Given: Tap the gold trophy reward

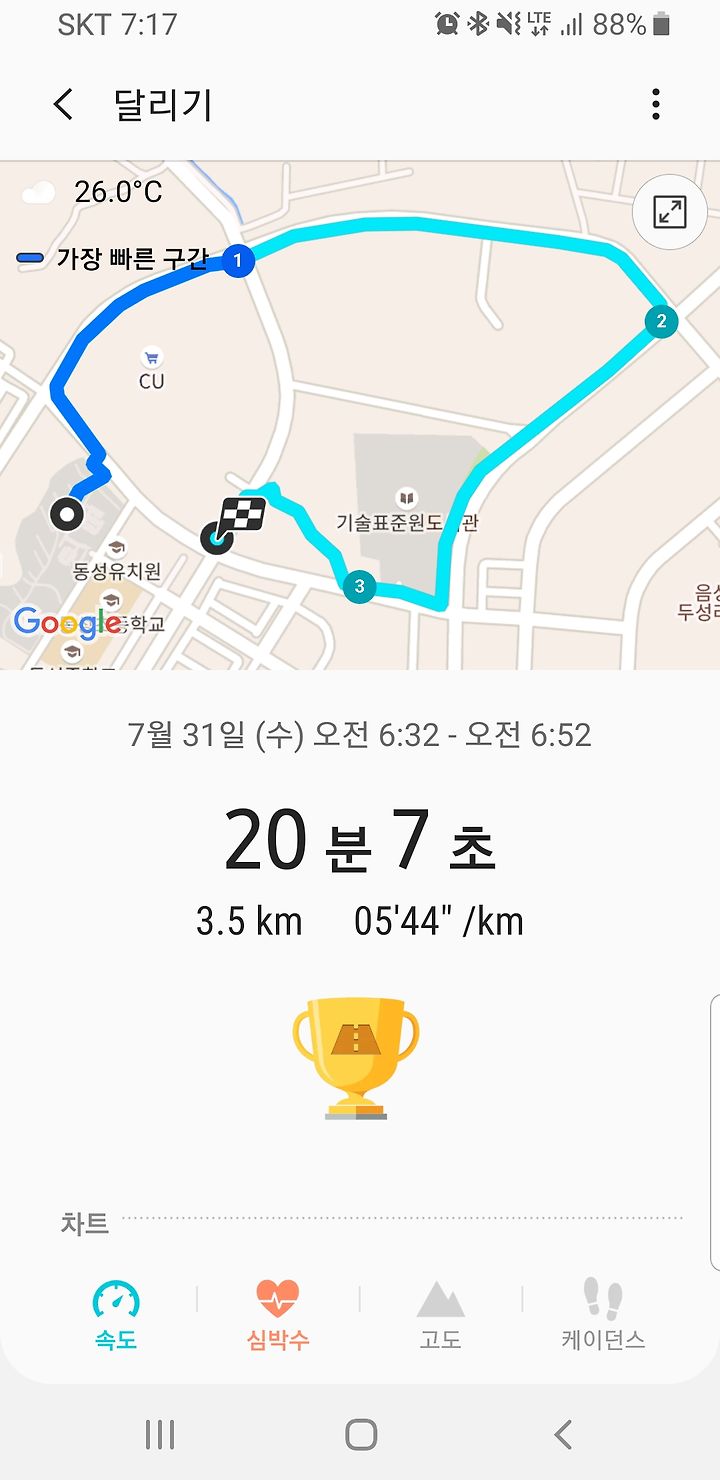Looking at the screenshot, I should click(x=356, y=1057).
